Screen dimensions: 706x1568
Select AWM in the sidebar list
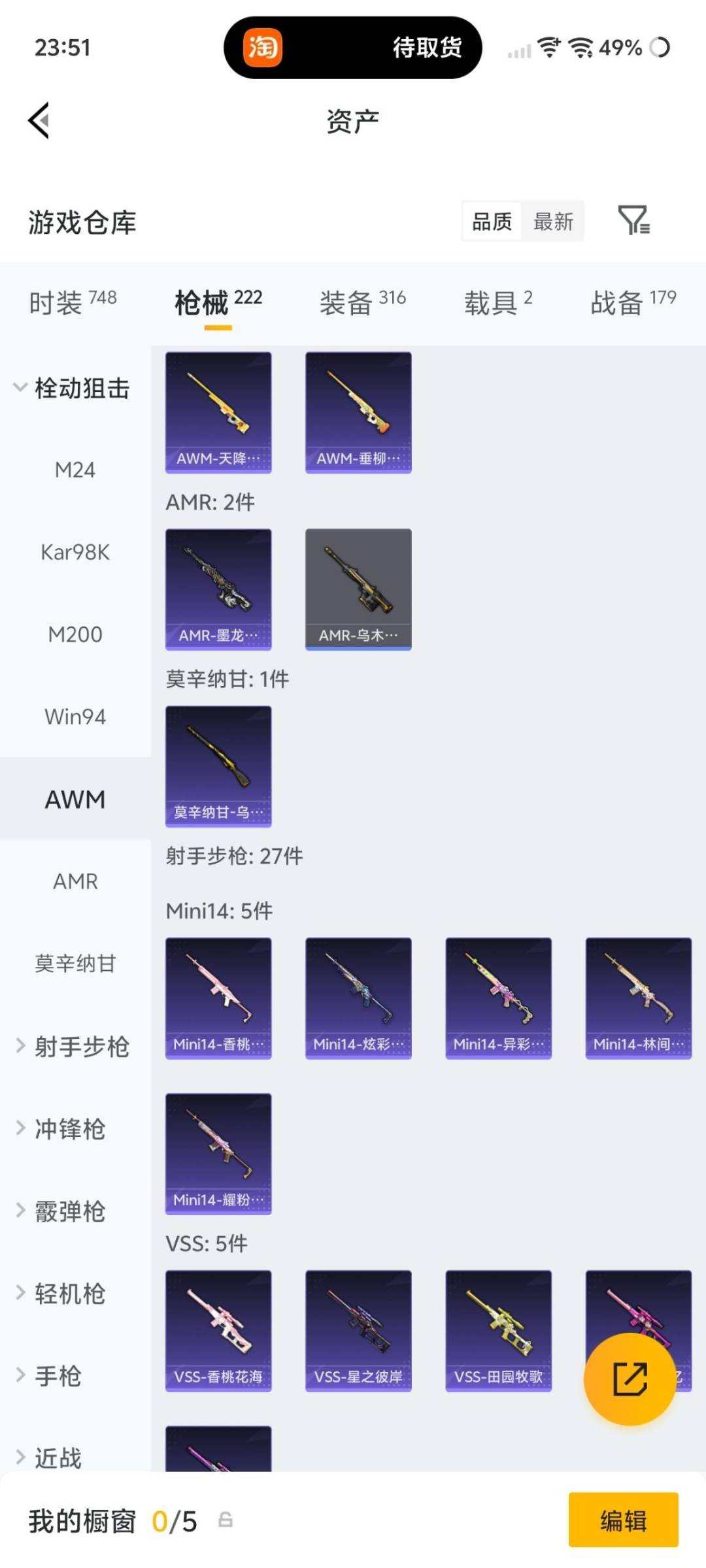coord(75,798)
